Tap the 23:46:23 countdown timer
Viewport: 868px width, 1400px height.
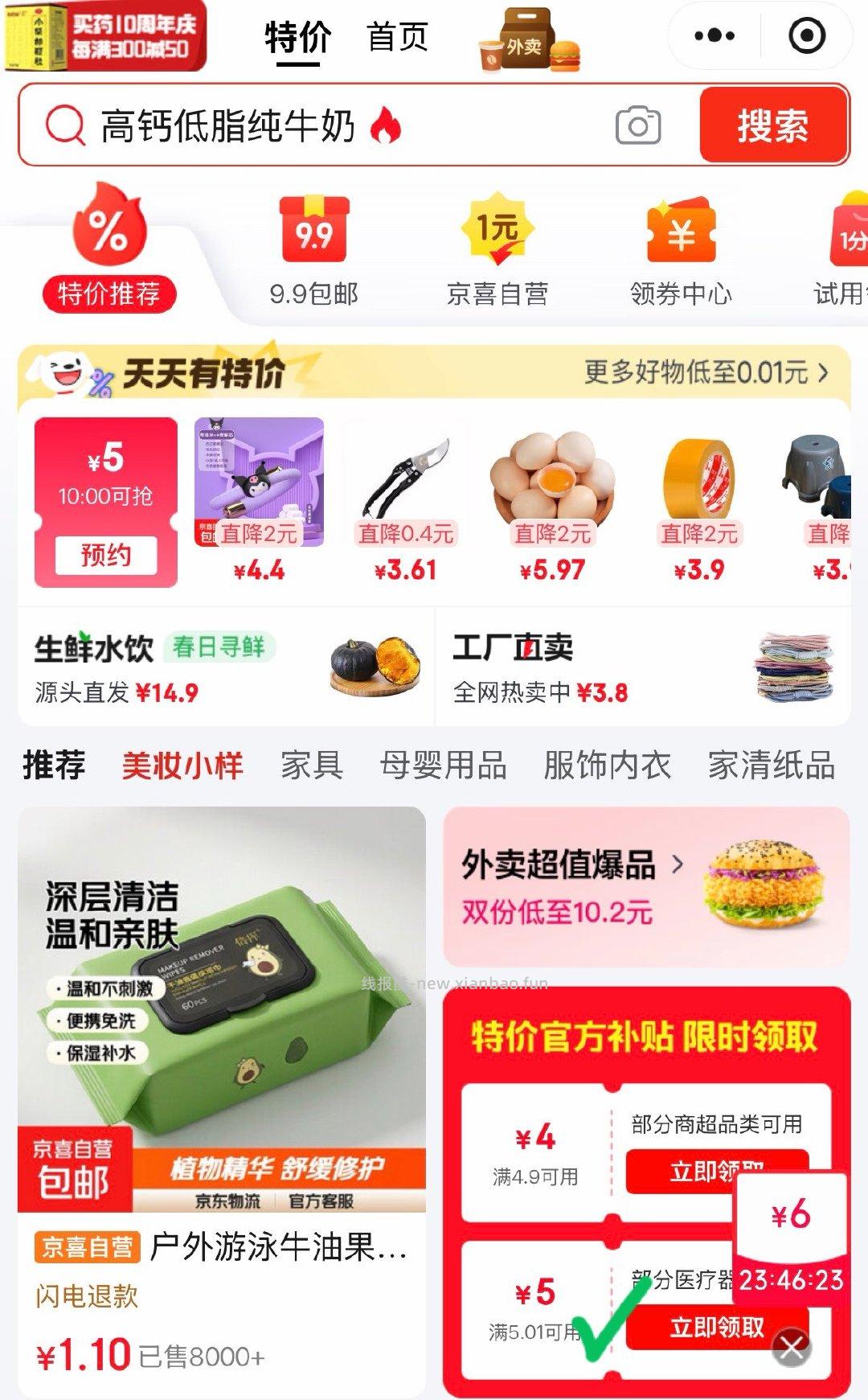point(792,1280)
